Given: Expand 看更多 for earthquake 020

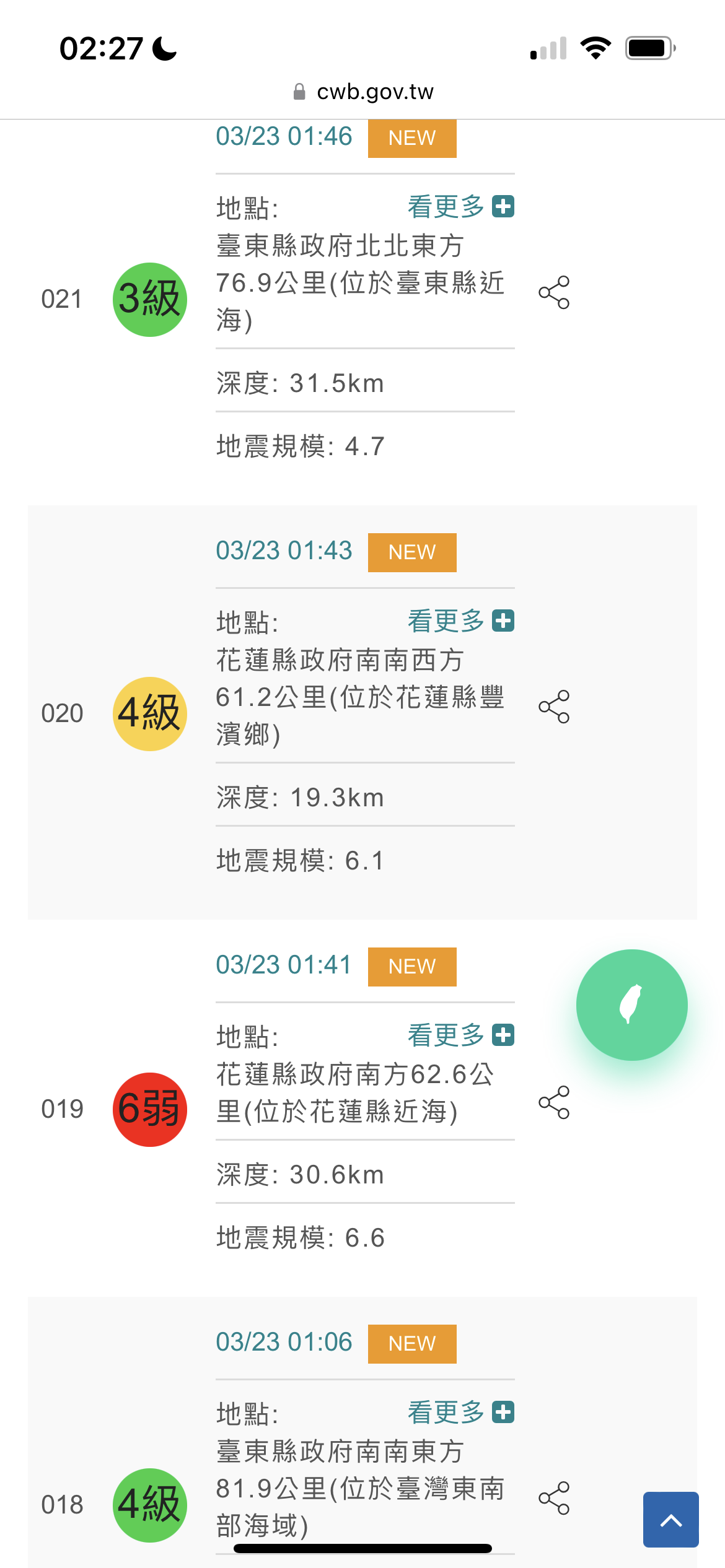Looking at the screenshot, I should [x=460, y=621].
